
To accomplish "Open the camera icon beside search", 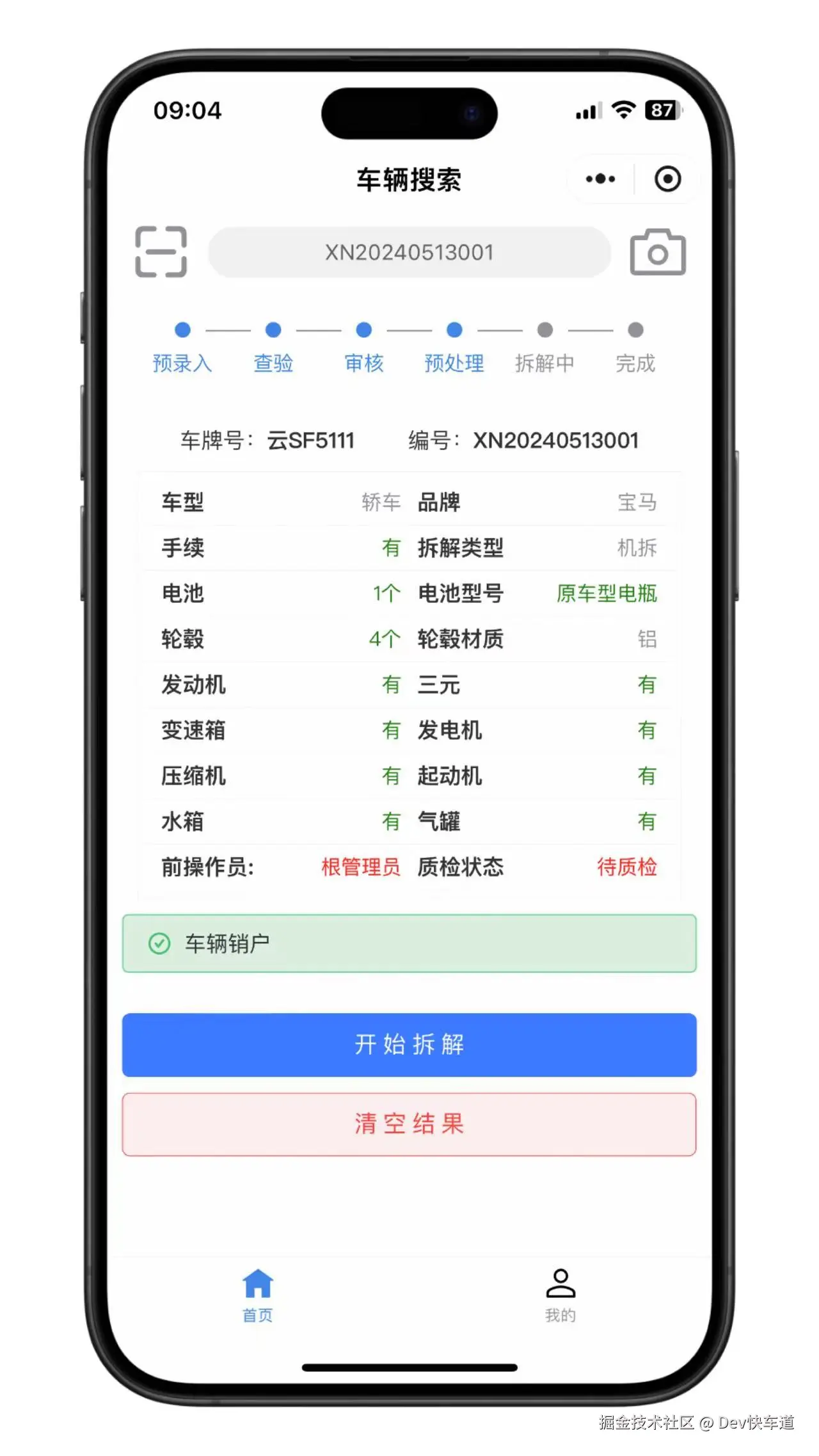I will [x=658, y=252].
